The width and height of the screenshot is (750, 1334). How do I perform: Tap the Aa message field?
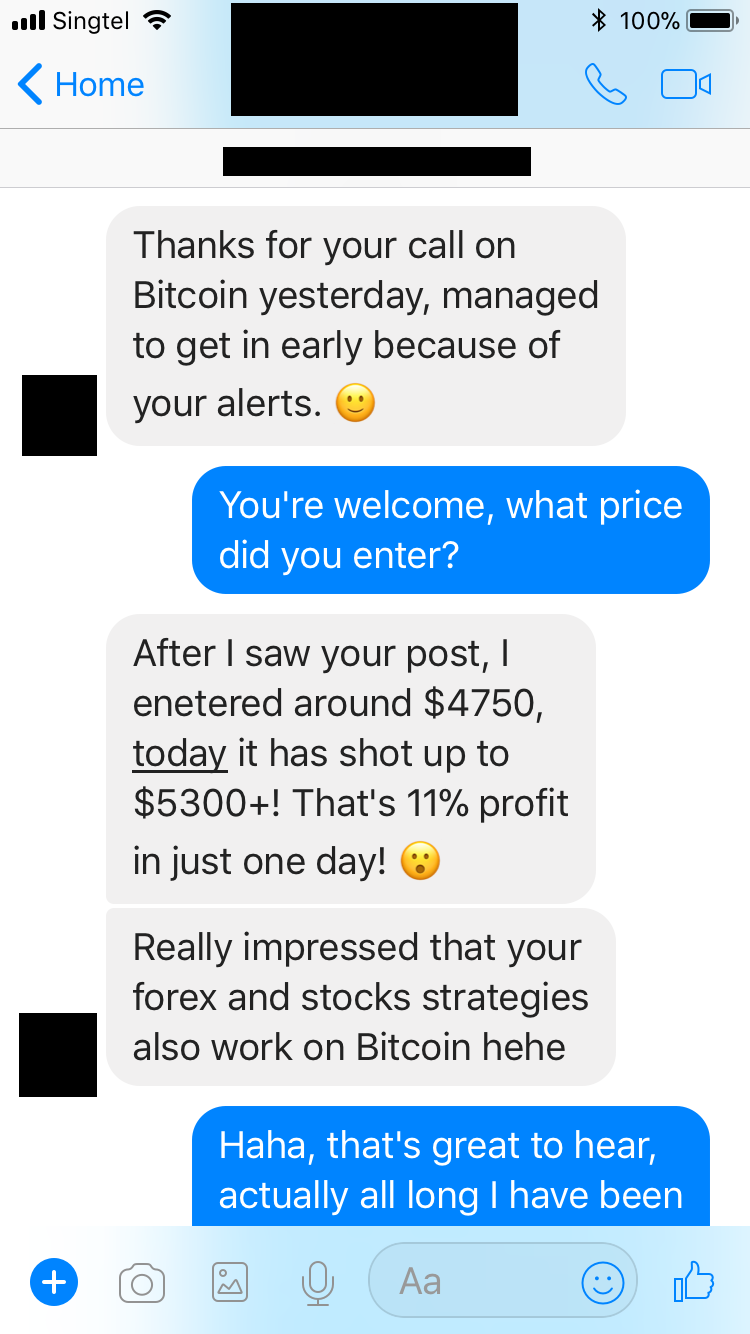point(470,1281)
